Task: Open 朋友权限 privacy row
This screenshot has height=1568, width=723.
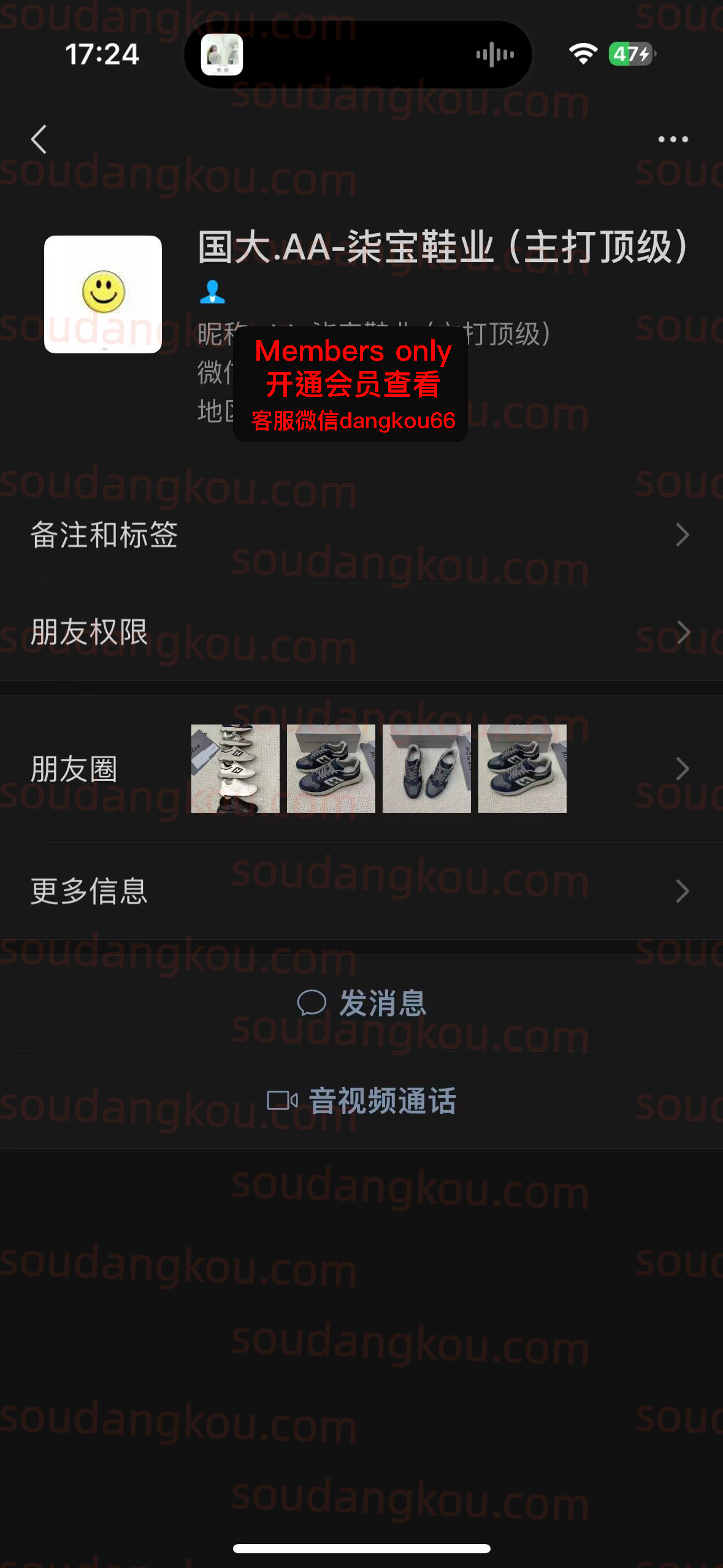Action: click(x=361, y=632)
